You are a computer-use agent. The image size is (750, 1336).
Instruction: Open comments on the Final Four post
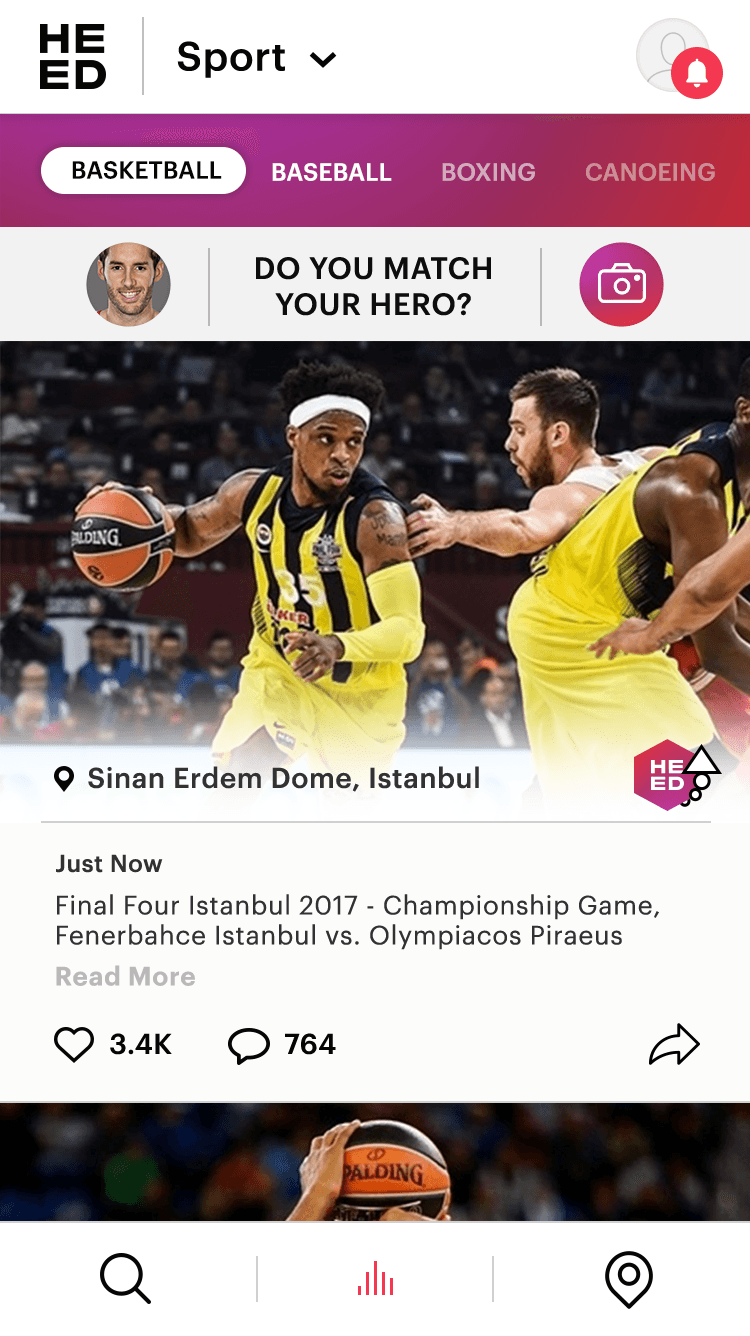coord(249,1045)
